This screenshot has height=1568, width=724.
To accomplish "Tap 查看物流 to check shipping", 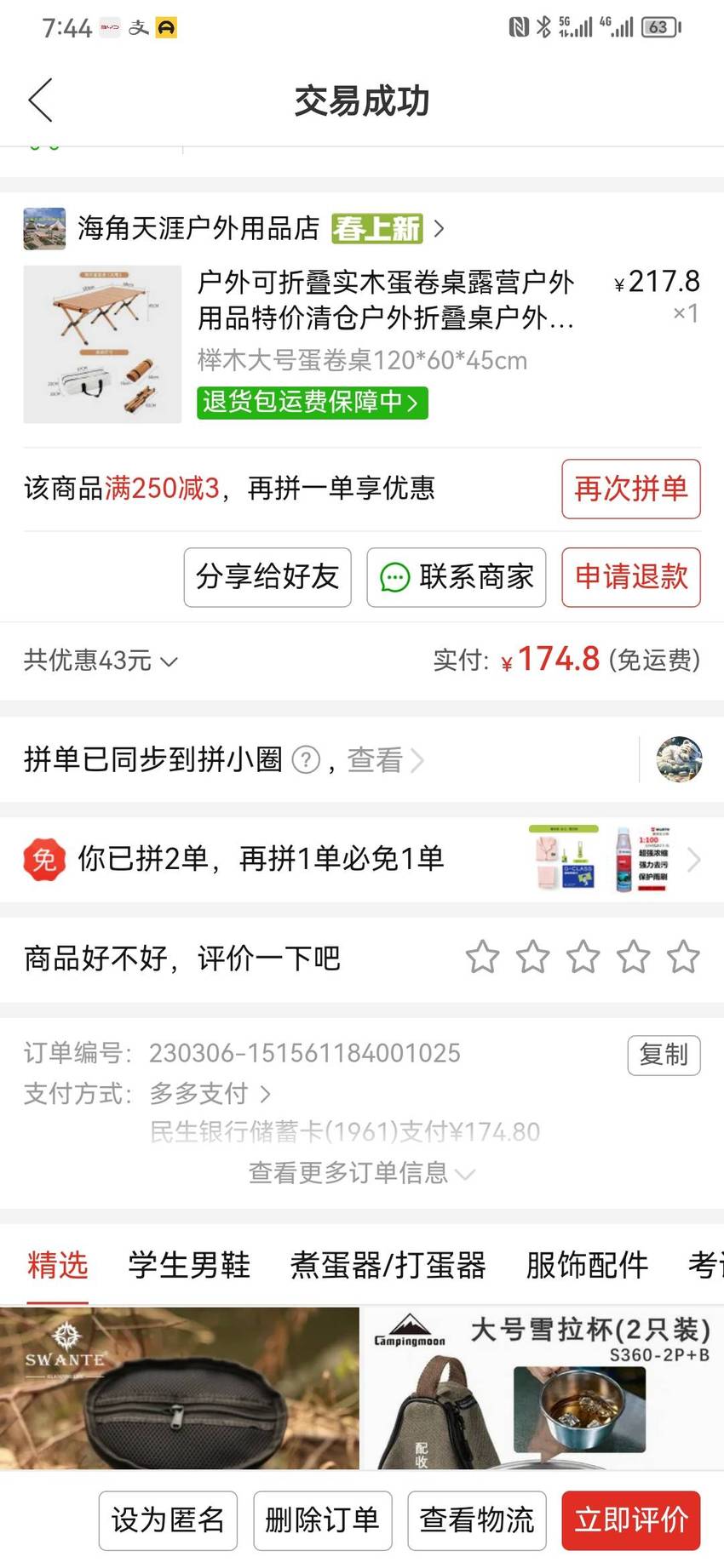I will pyautogui.click(x=477, y=1520).
